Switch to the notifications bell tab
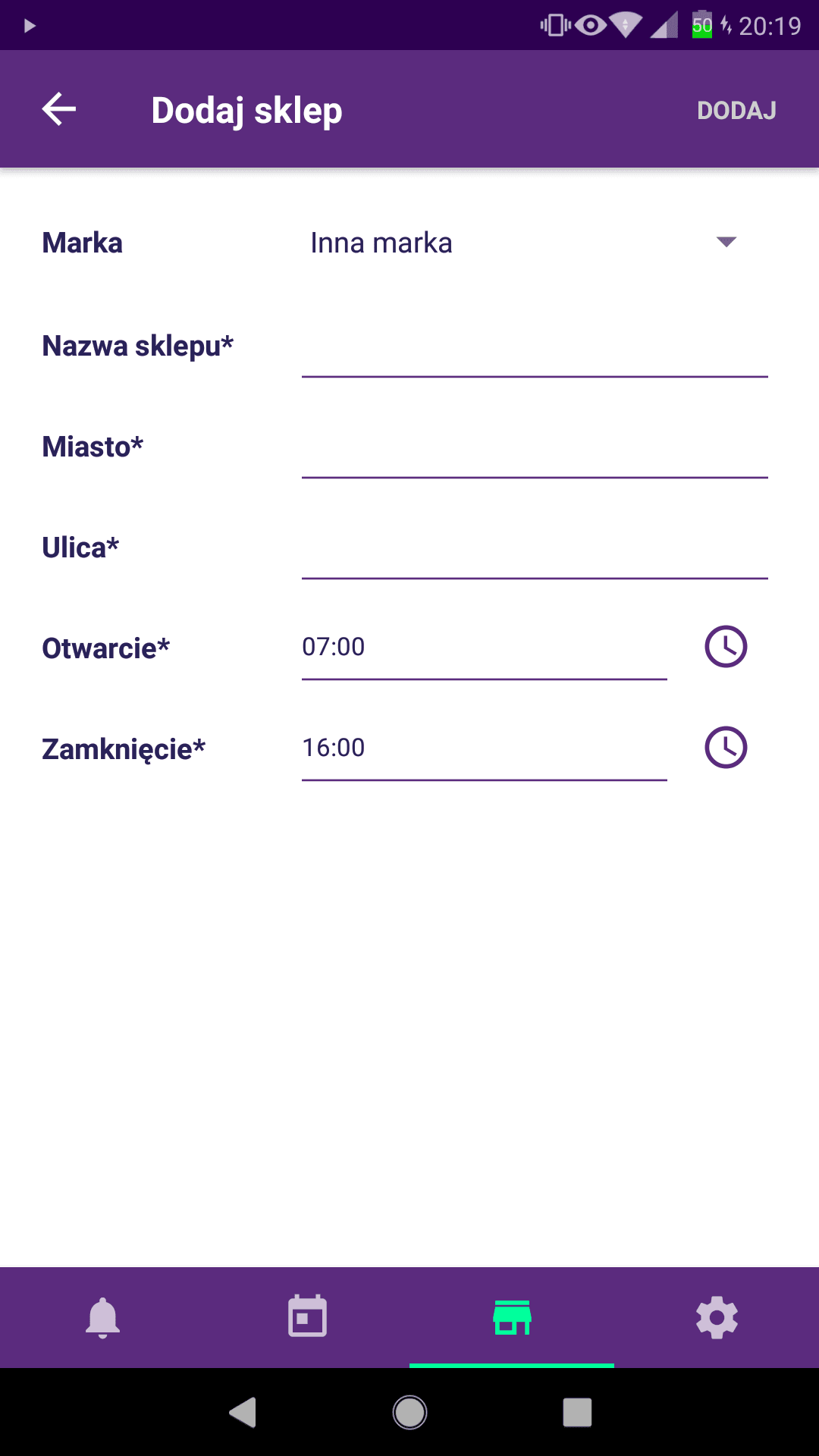Image resolution: width=819 pixels, height=1456 pixels. coord(102,1318)
